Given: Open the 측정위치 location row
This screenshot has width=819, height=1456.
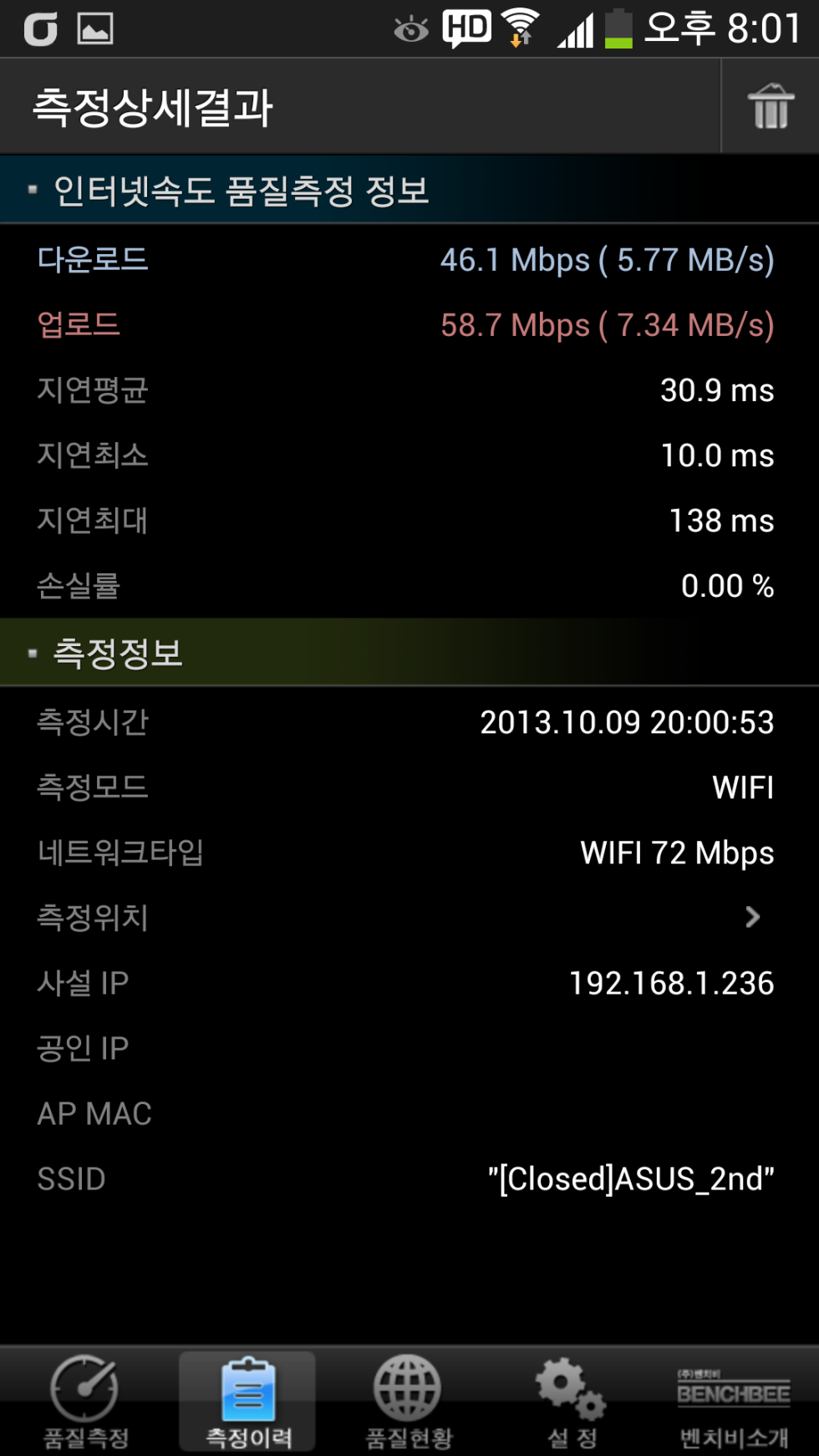Looking at the screenshot, I should click(409, 918).
